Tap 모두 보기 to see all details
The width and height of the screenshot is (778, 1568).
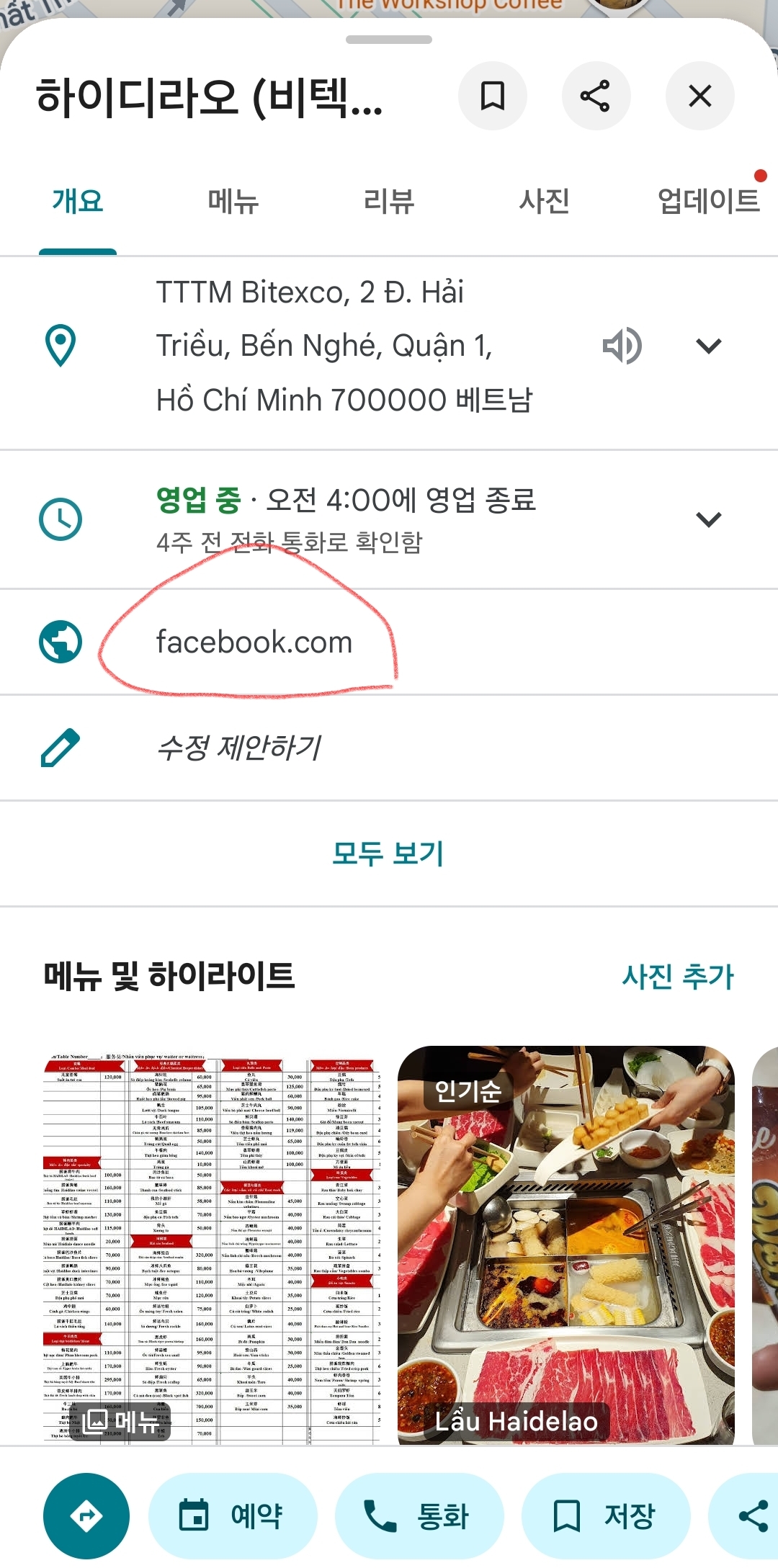388,854
